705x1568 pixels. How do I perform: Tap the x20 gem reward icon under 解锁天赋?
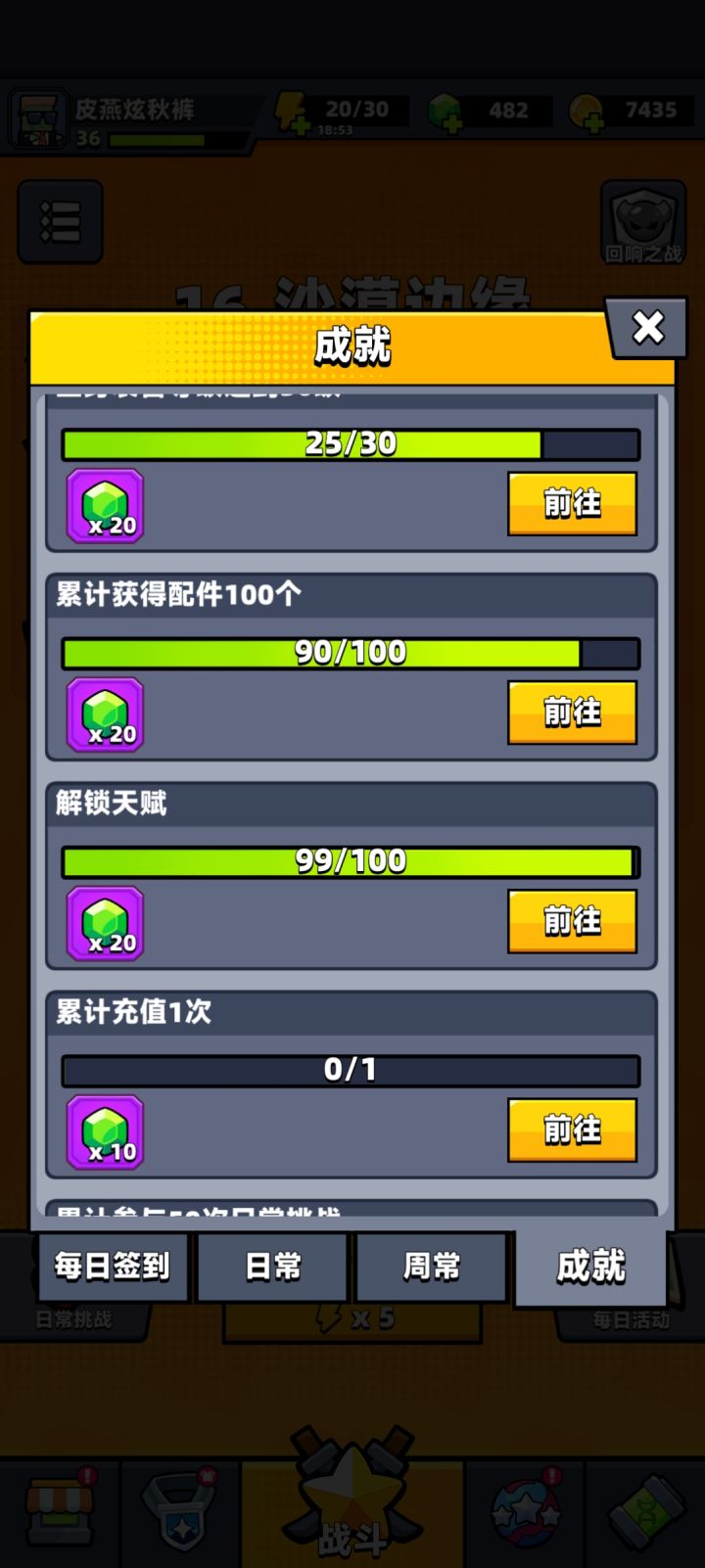(104, 923)
